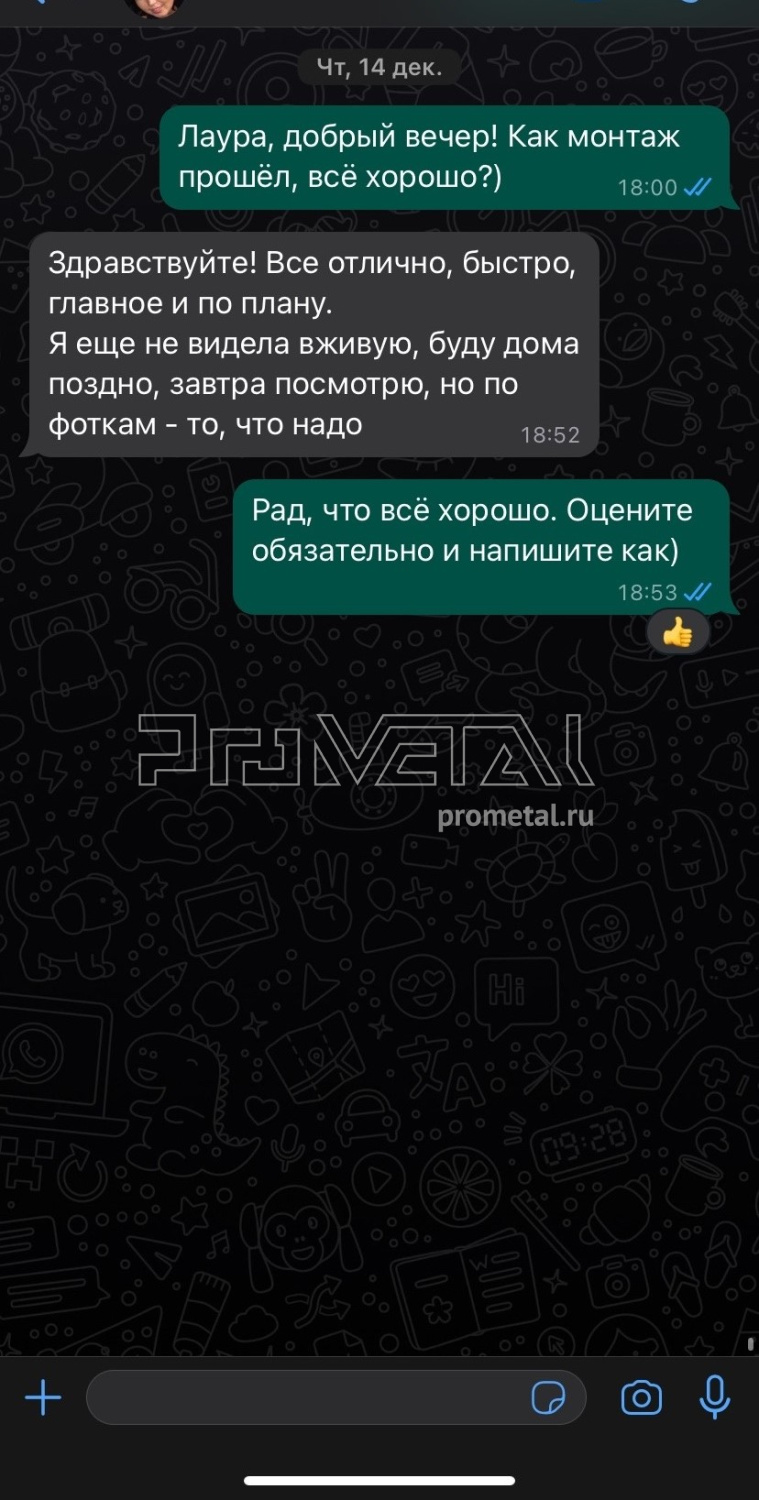
Task: Tap the thumbs-up reaction on the green message
Action: [678, 630]
